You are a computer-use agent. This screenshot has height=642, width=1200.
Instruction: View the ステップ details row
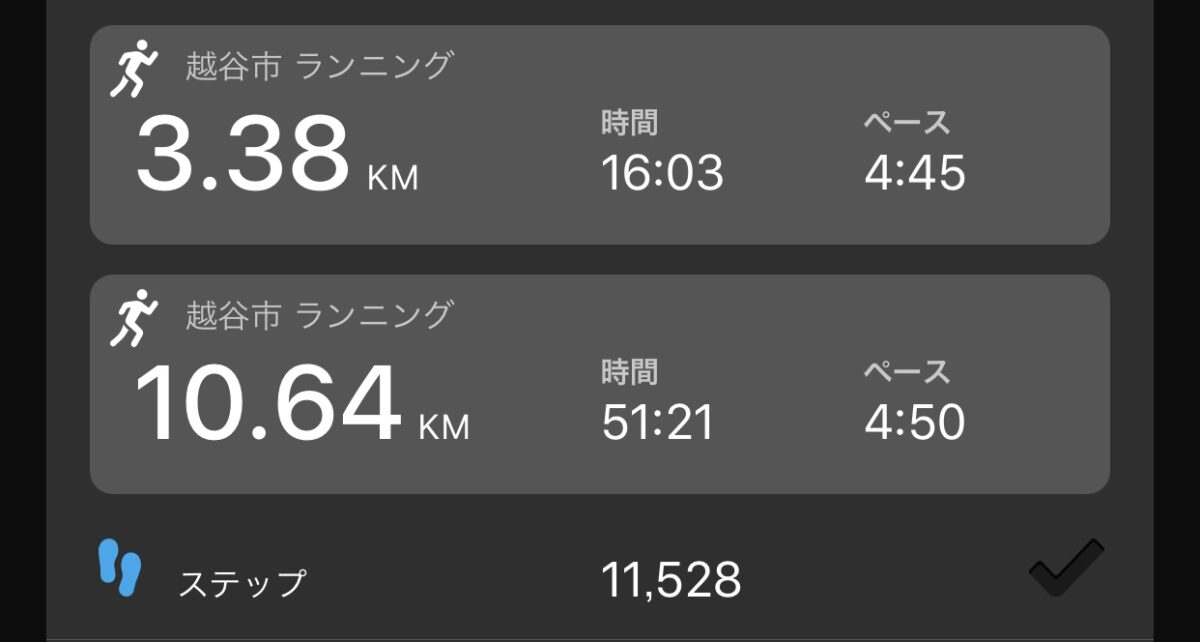point(599,579)
